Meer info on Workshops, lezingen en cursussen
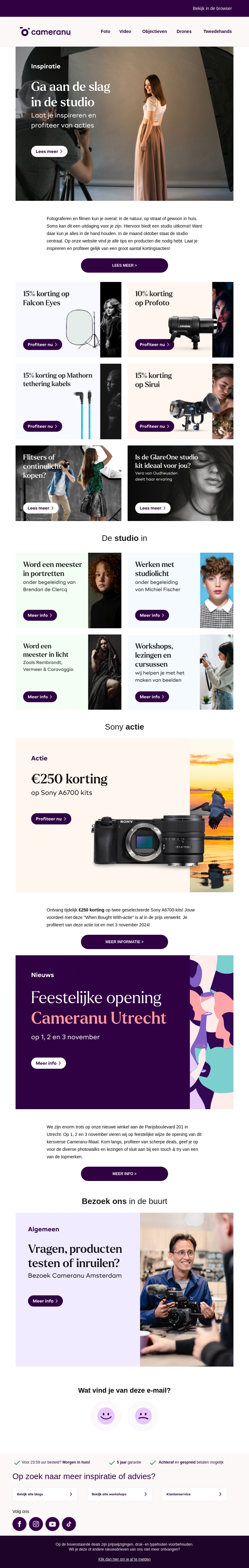This screenshot has width=249, height=1568. click(152, 696)
